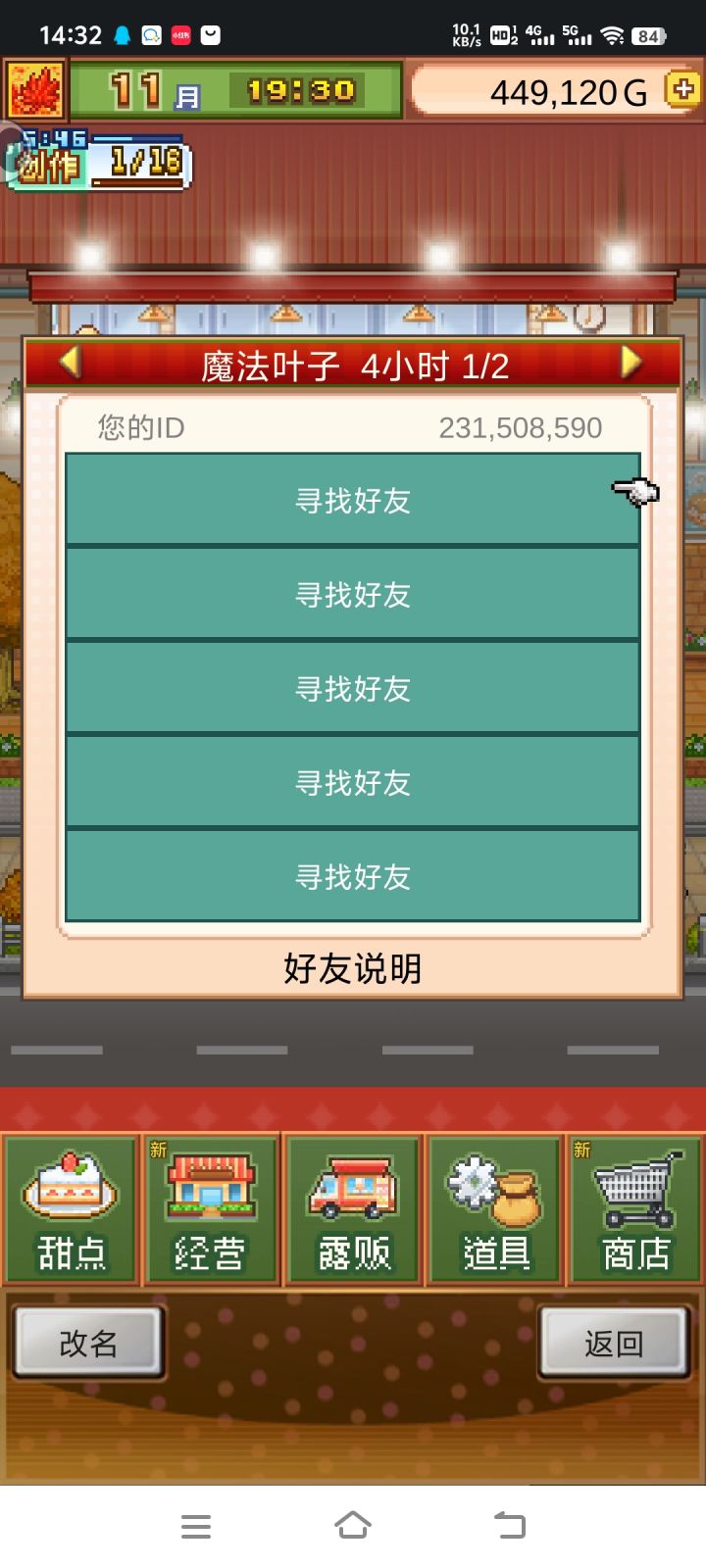Tap the plus icon beside the gold amount

pyautogui.click(x=681, y=92)
